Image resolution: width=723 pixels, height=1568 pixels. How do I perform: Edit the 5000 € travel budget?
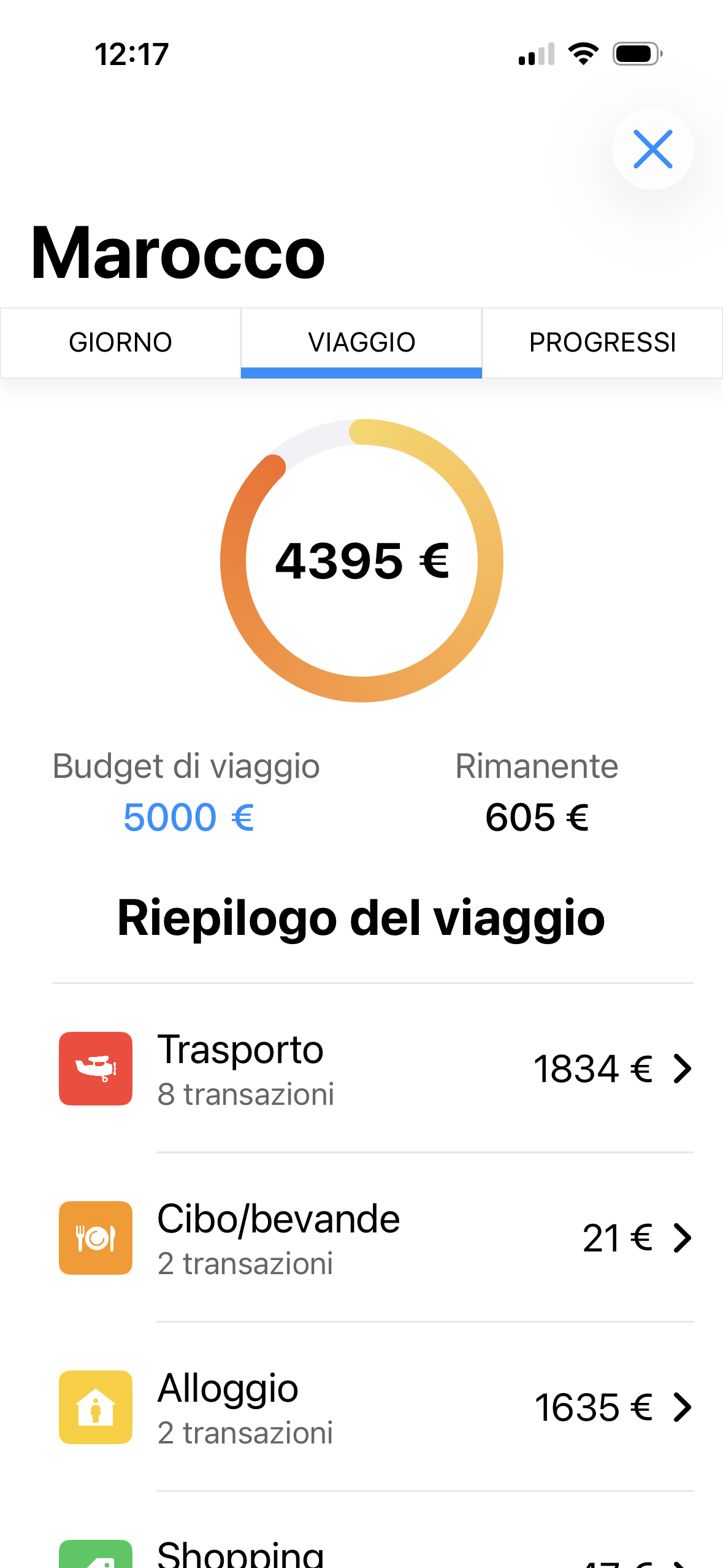188,817
